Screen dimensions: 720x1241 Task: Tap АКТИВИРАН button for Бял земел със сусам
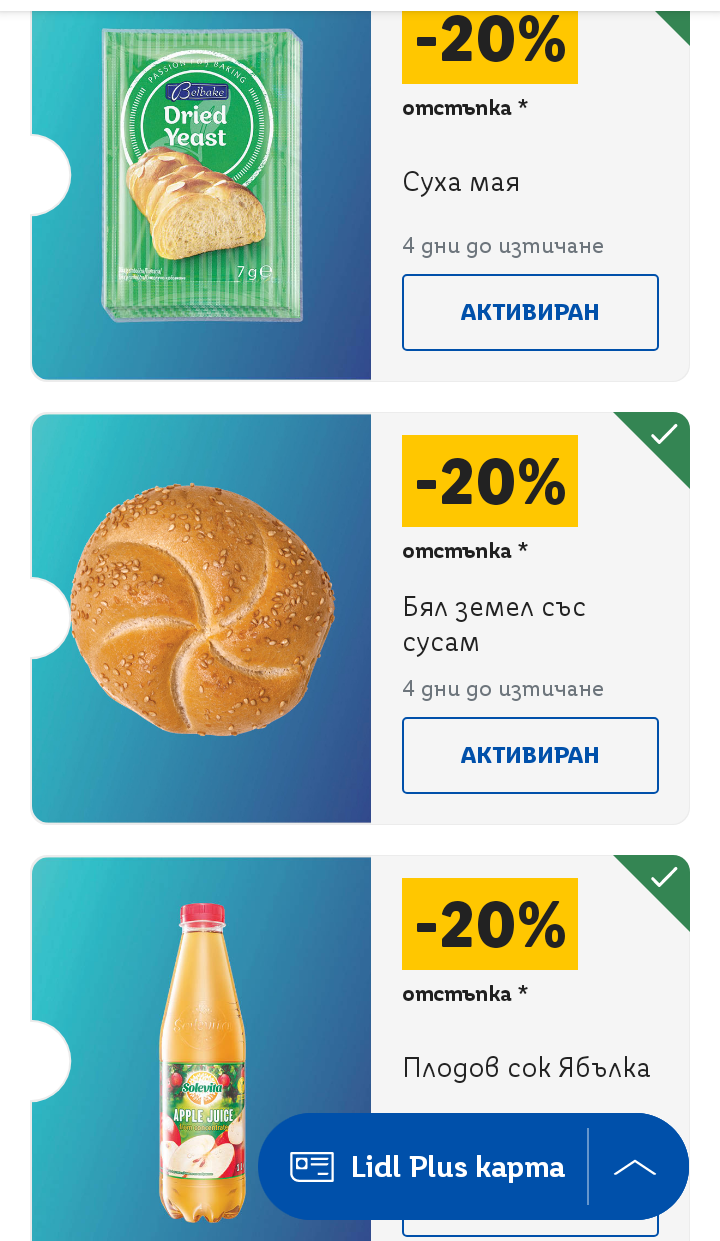[530, 755]
